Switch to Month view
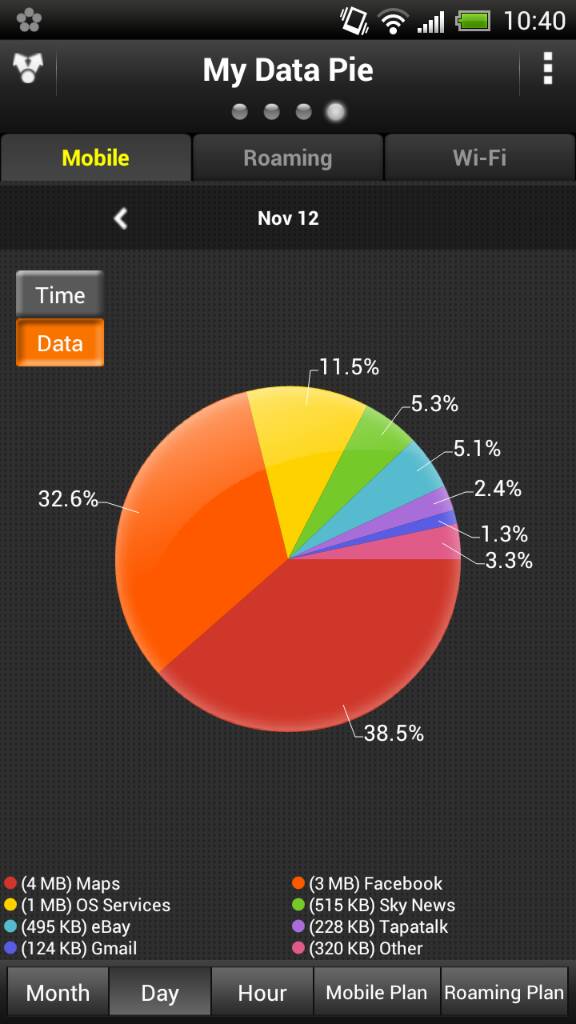 point(57,993)
